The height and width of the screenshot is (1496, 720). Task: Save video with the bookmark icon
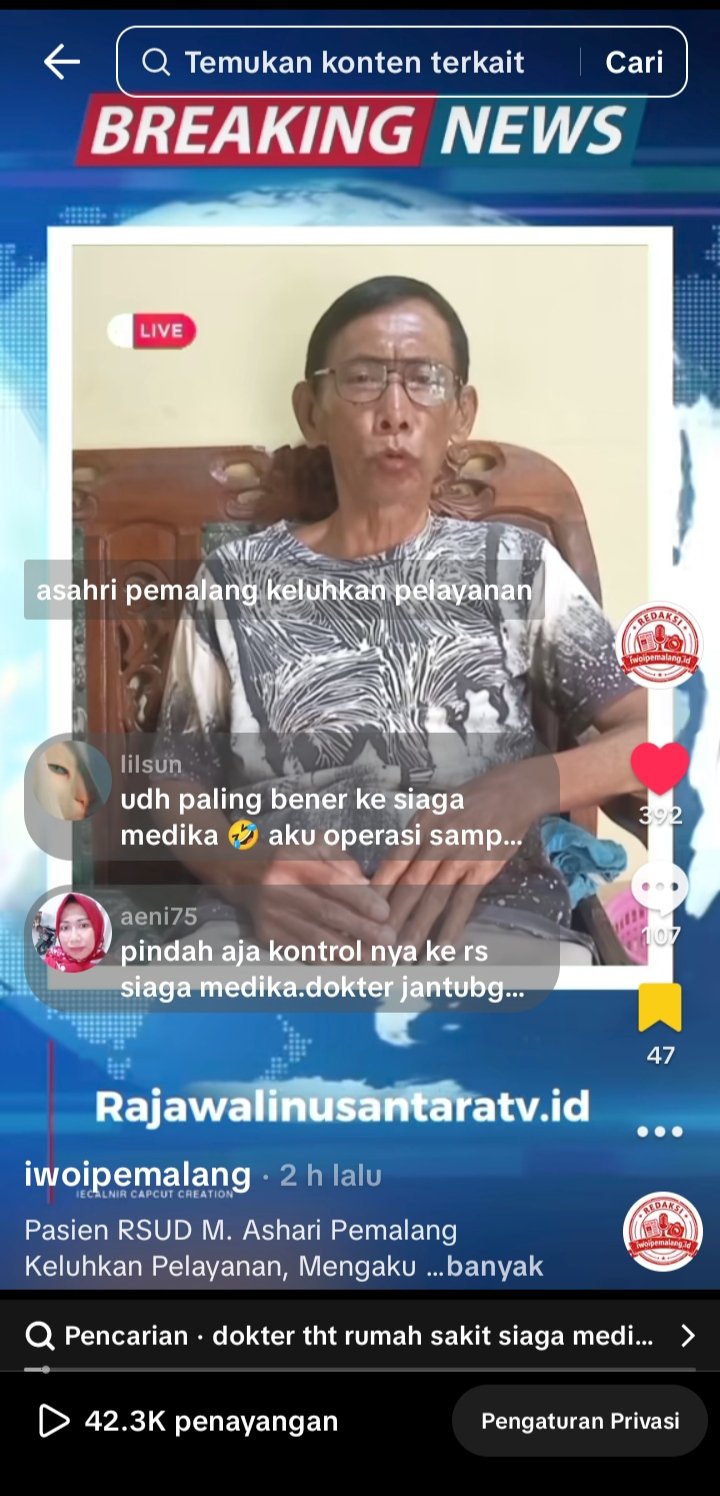pos(659,1007)
